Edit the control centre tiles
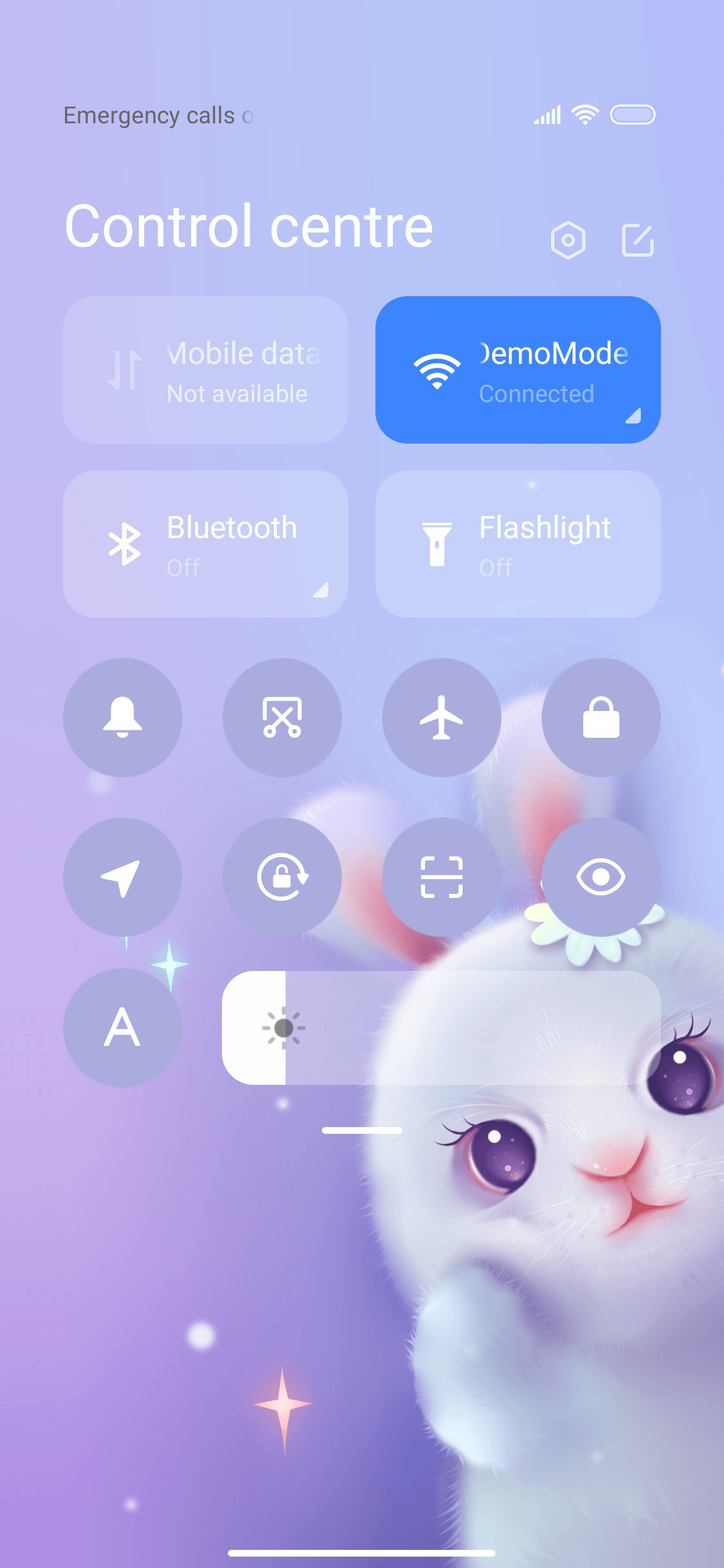Screen dimensions: 724x1568 pyautogui.click(x=638, y=240)
